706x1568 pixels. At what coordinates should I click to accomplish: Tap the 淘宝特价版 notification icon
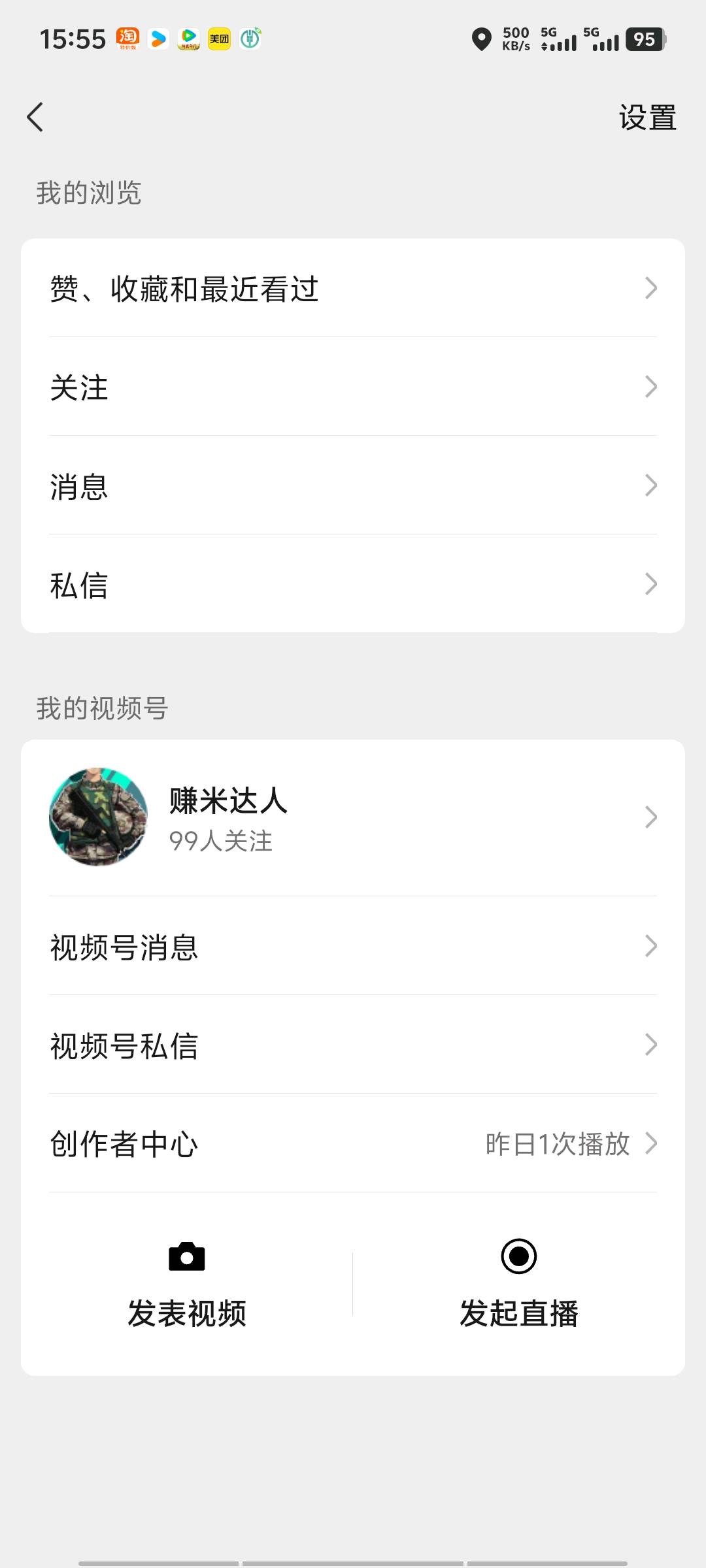(x=128, y=39)
